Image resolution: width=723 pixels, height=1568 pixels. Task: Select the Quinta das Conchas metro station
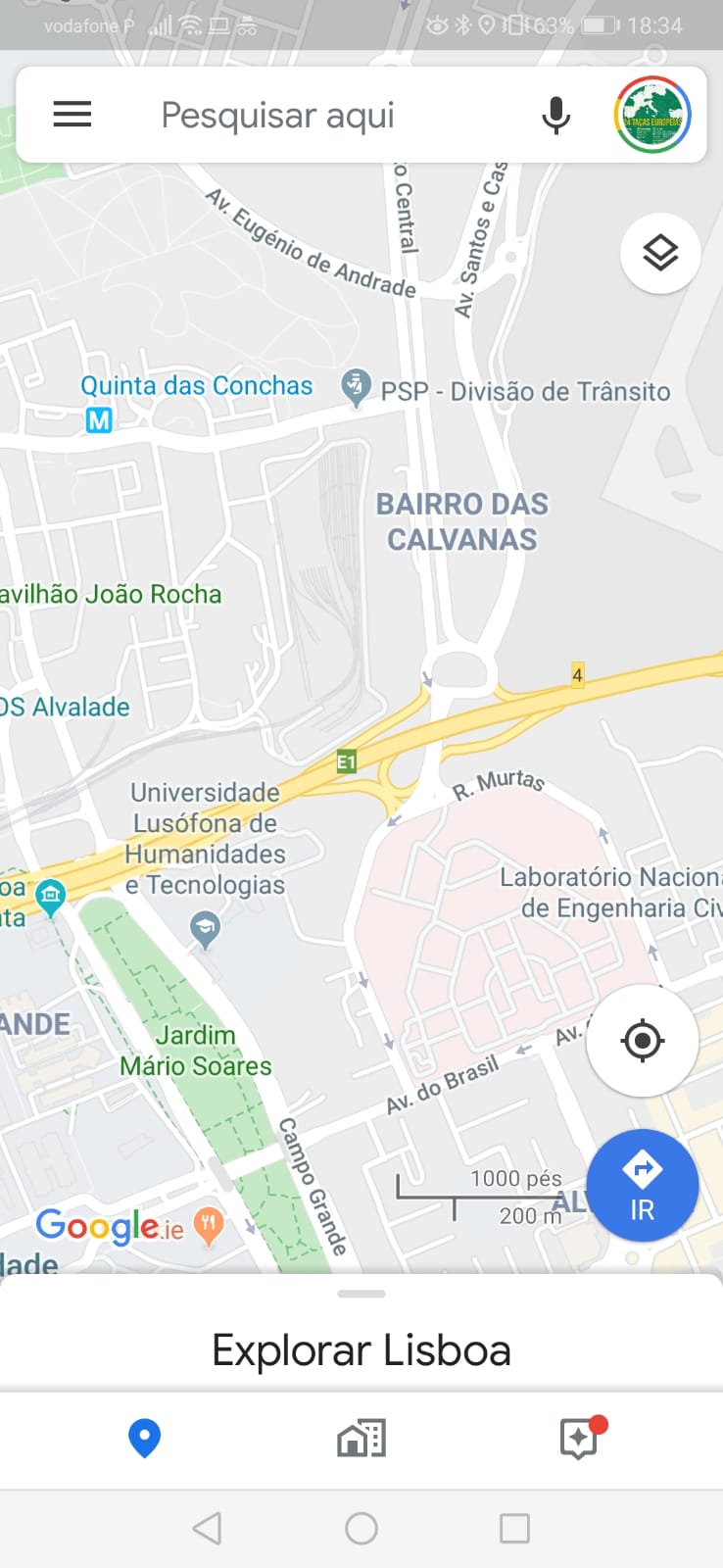tap(99, 420)
